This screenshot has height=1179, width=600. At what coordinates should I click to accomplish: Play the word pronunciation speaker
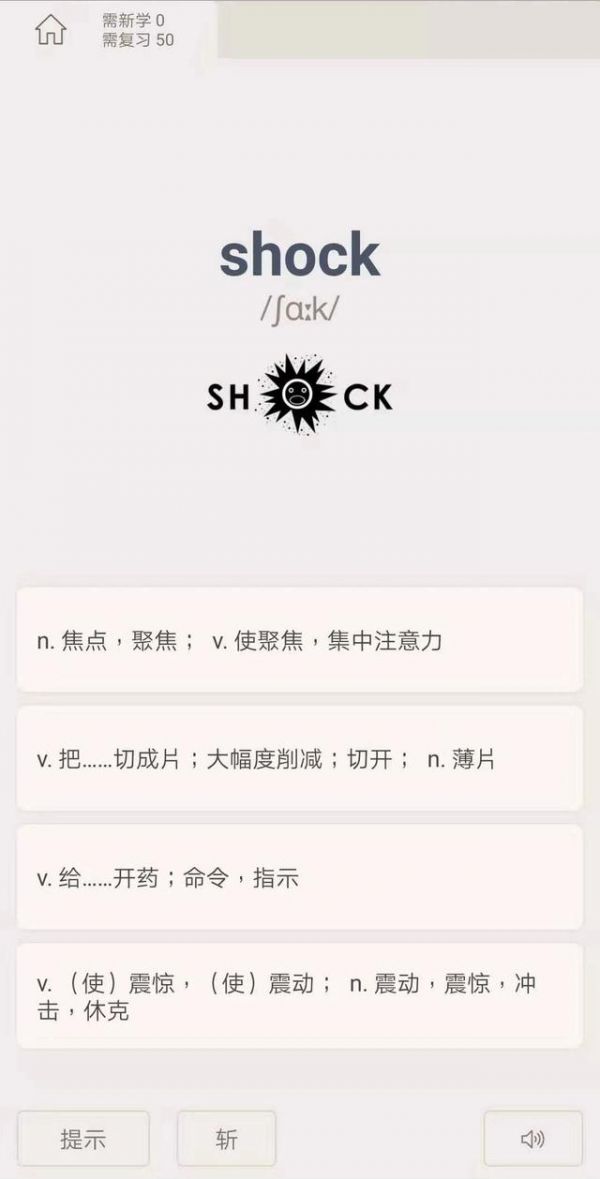532,1138
